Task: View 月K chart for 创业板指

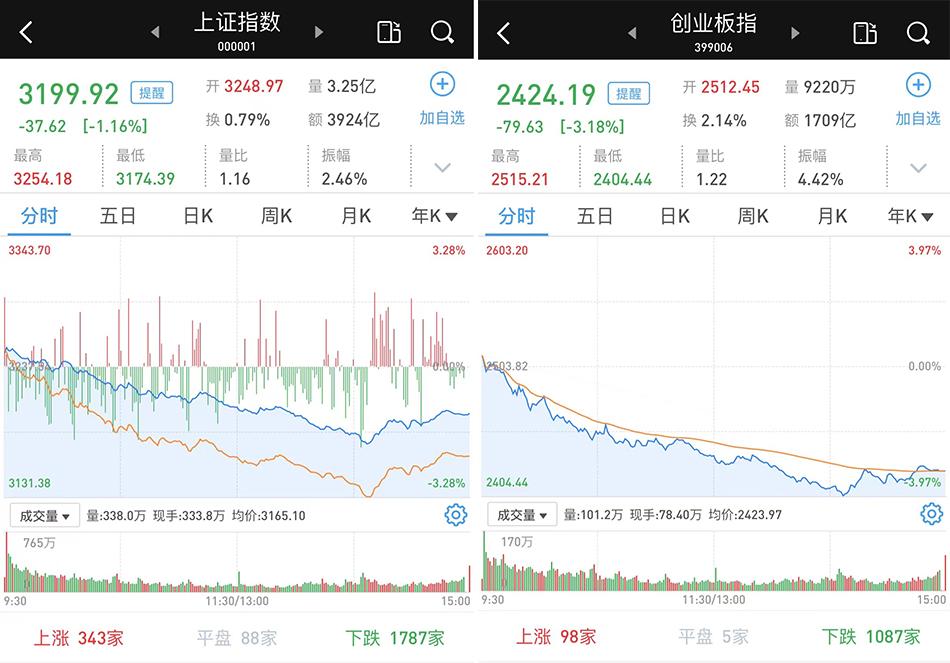Action: [x=832, y=216]
